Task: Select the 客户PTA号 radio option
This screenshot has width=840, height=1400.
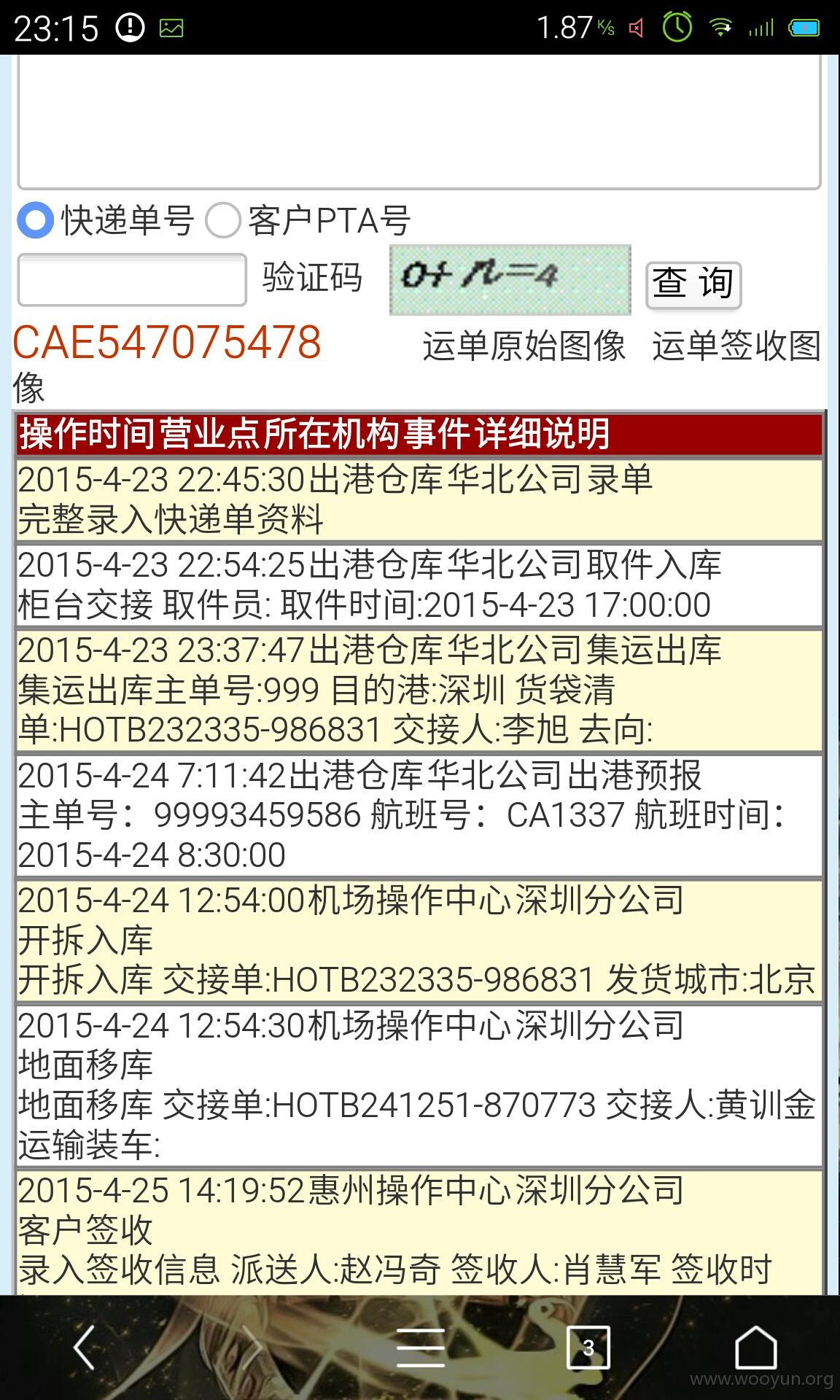Action: click(223, 221)
